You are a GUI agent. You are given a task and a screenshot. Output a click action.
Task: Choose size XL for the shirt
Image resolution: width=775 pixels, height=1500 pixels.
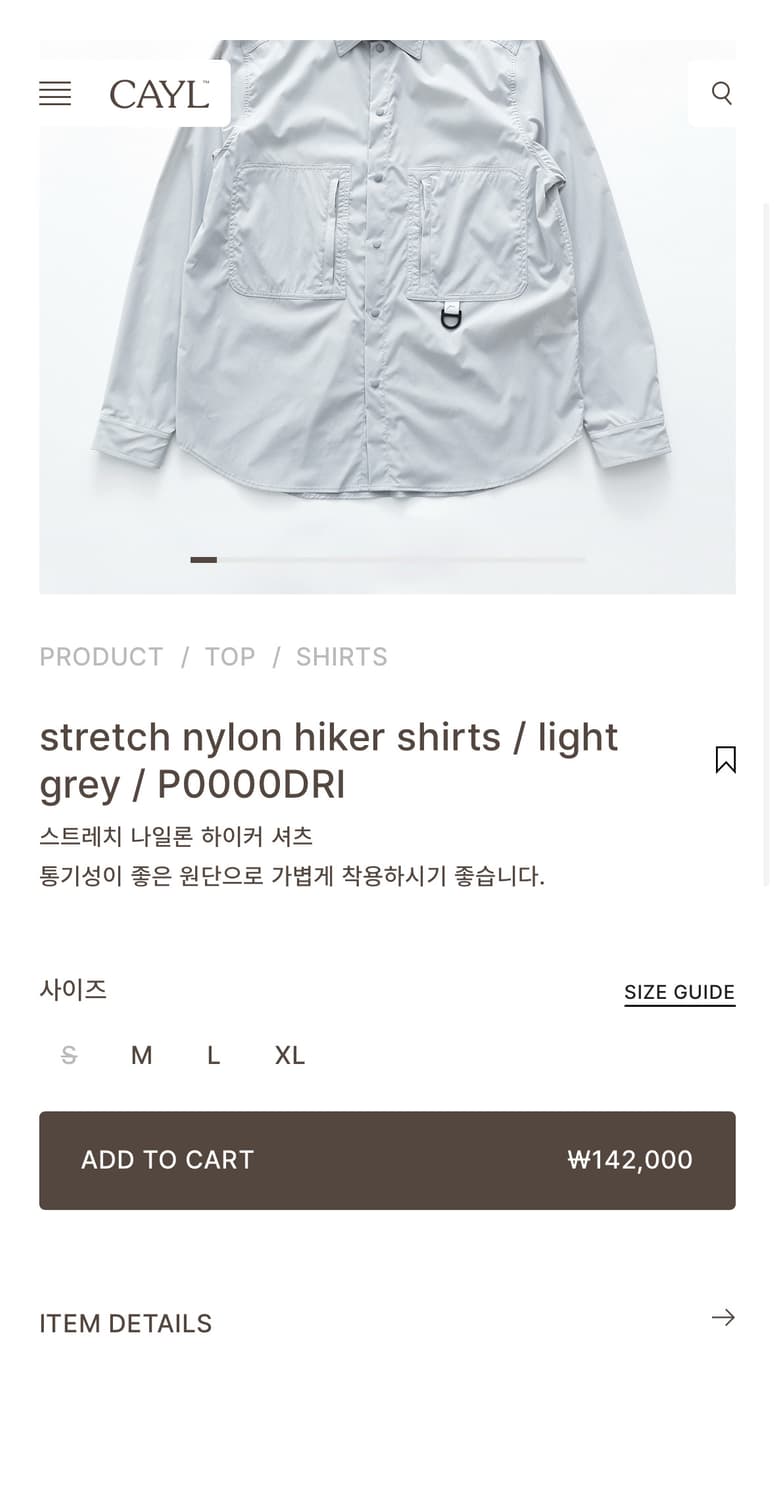click(289, 1055)
